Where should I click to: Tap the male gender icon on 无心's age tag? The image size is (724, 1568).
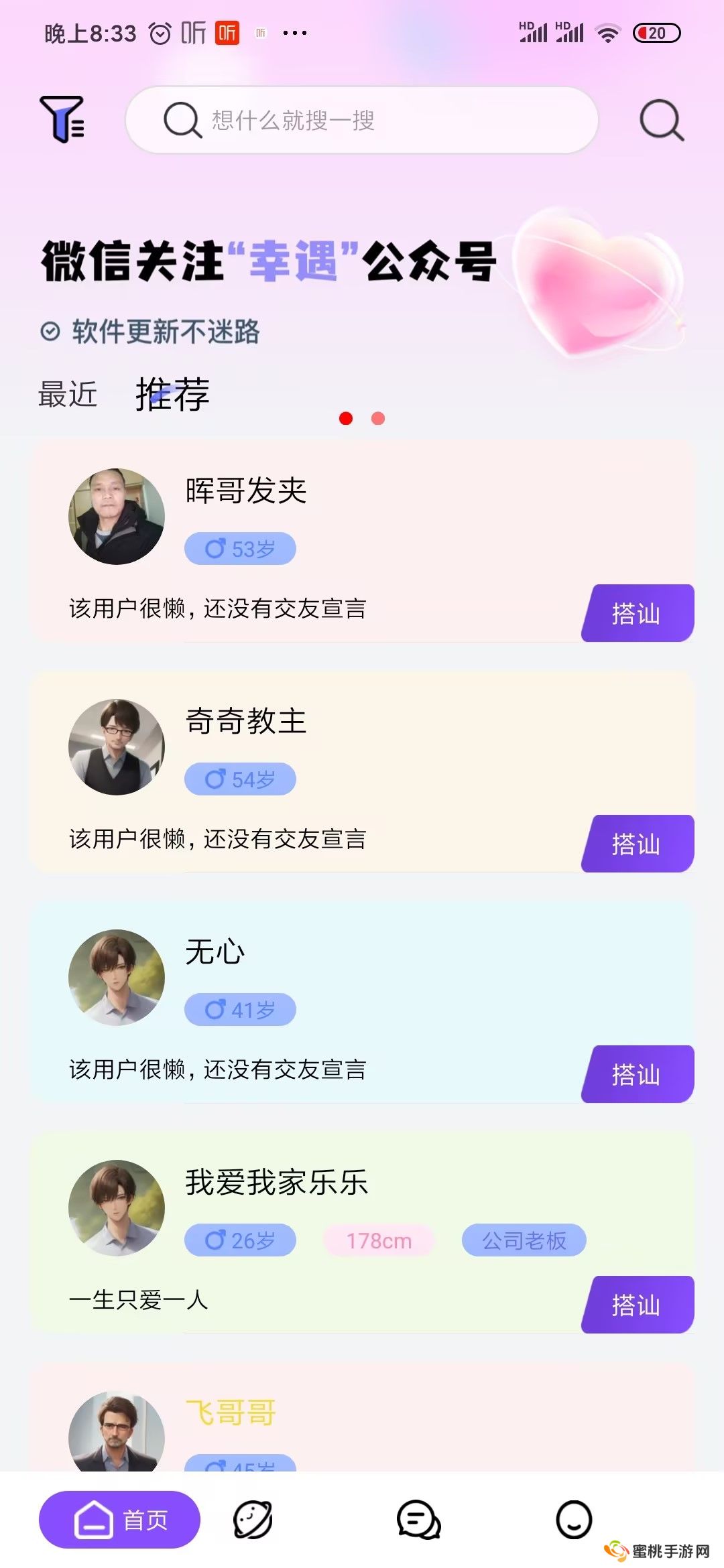tap(215, 1008)
